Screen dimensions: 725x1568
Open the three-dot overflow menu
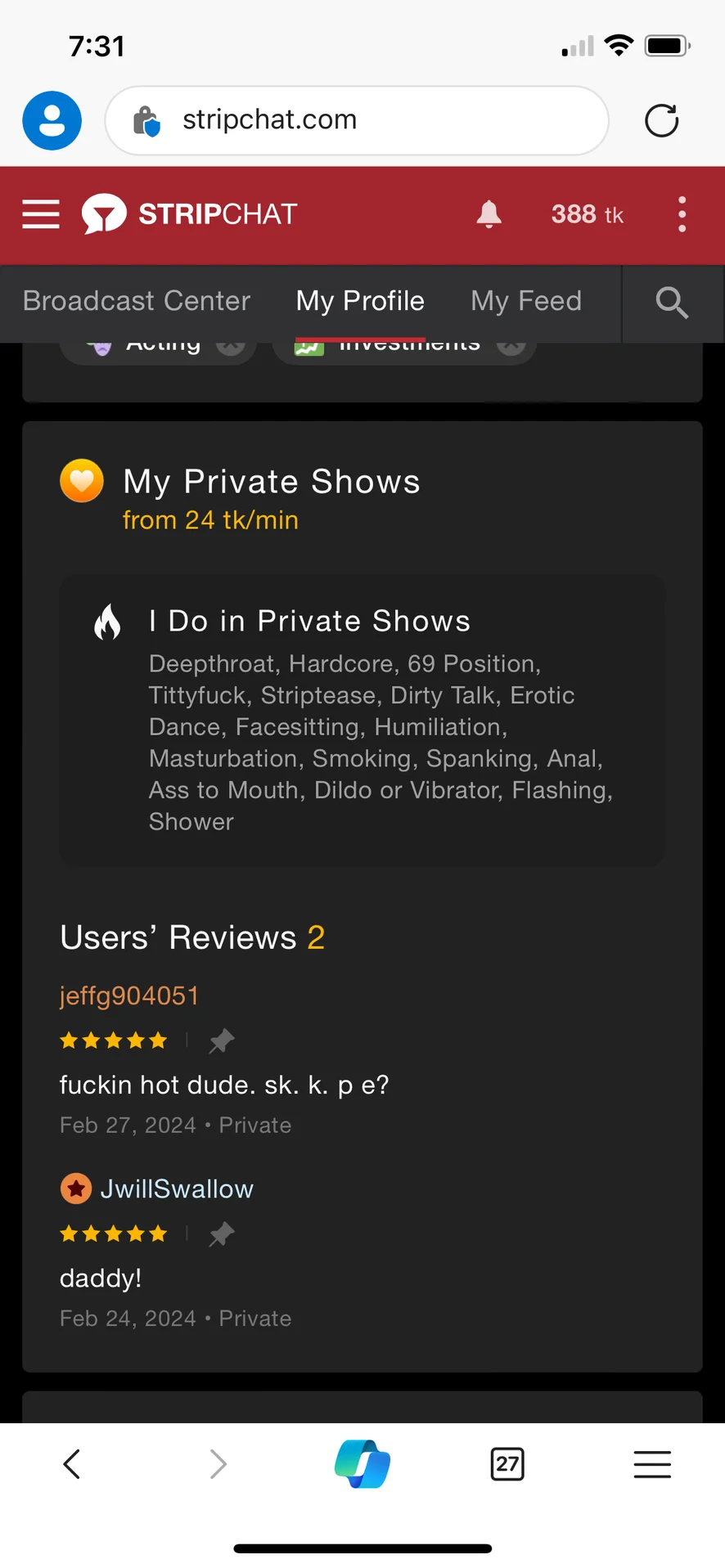coord(682,214)
